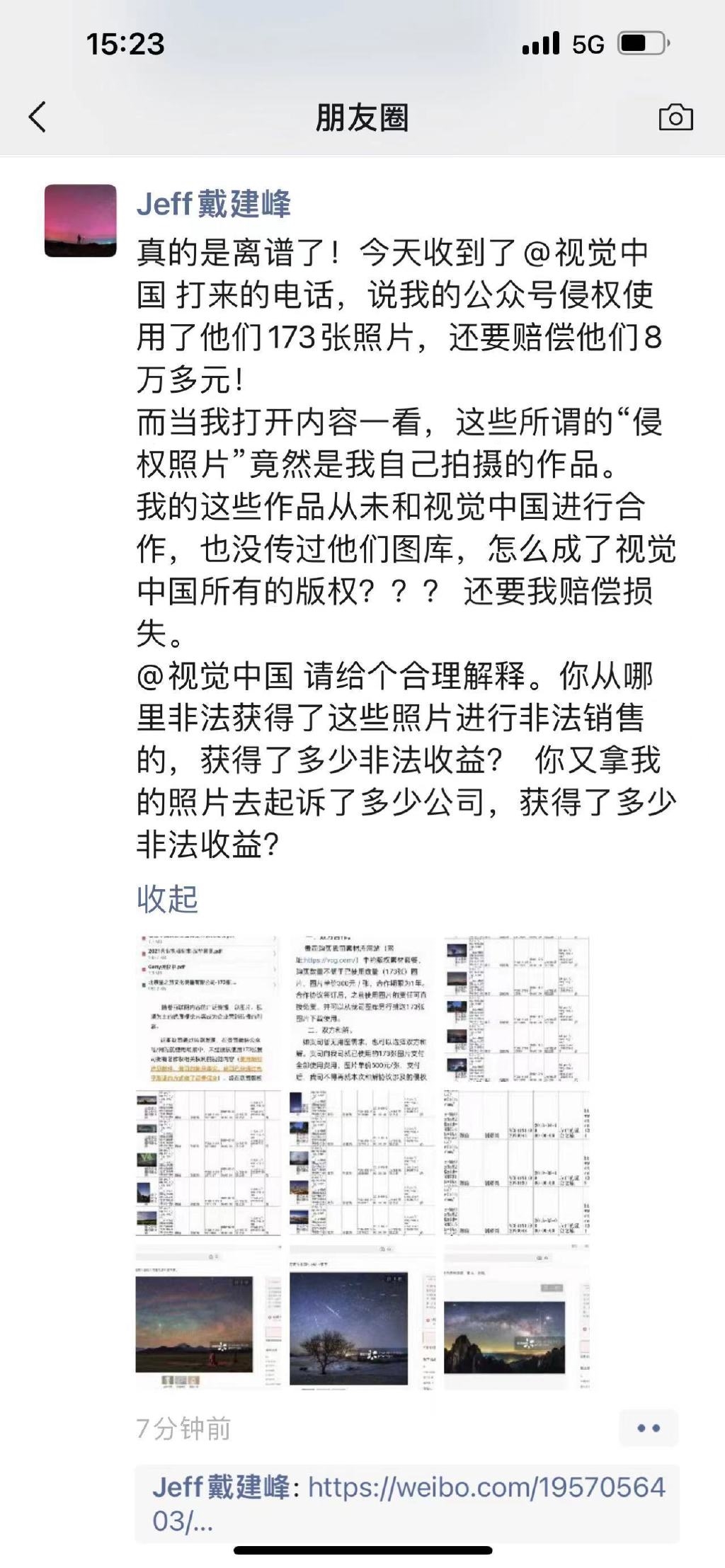The width and height of the screenshot is (725, 1568).
Task: Tap the Jeff戴建峰 username link
Action: tap(213, 204)
